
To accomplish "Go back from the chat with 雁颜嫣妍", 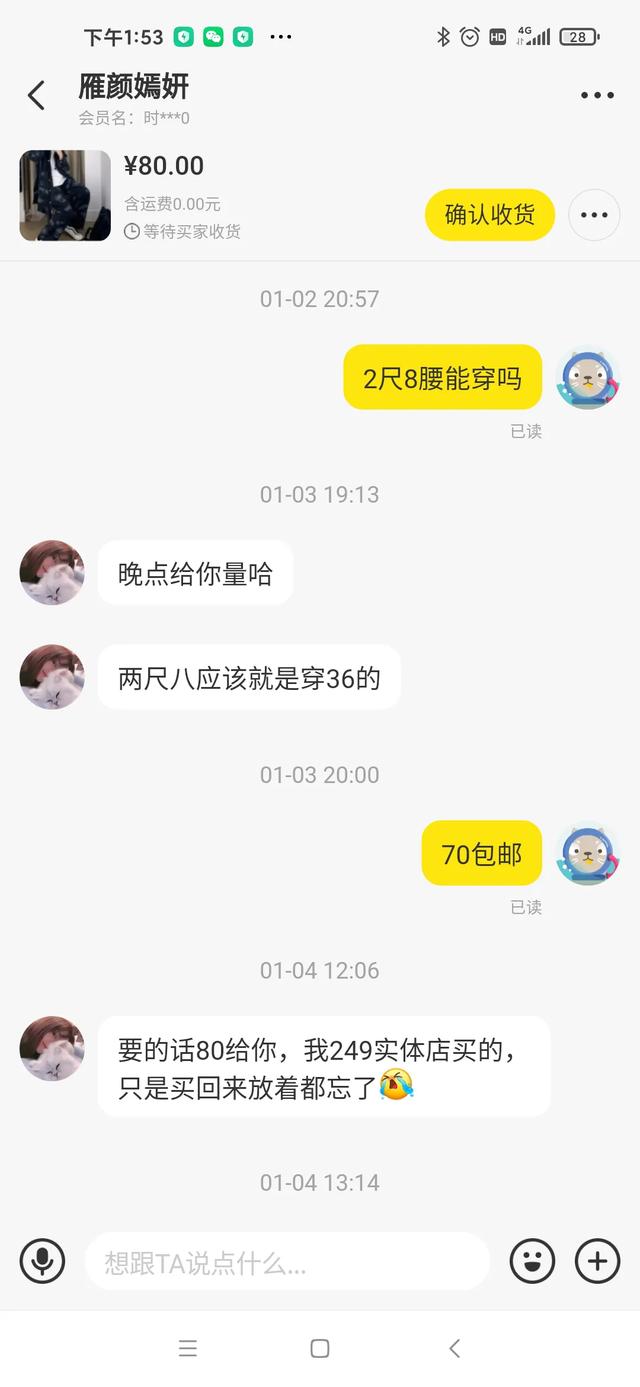I will click(x=36, y=96).
